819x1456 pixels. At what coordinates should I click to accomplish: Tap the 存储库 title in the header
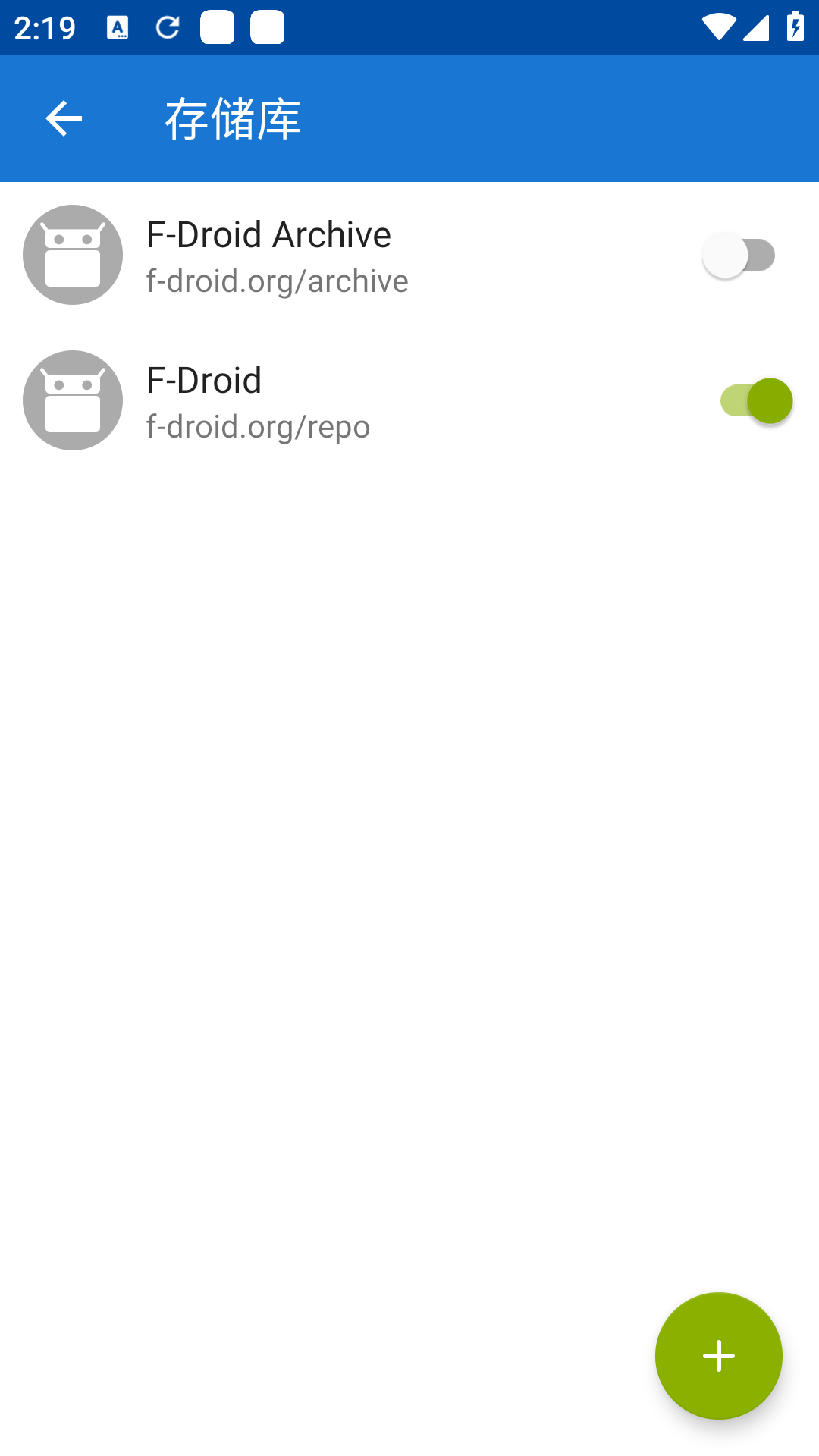(232, 119)
